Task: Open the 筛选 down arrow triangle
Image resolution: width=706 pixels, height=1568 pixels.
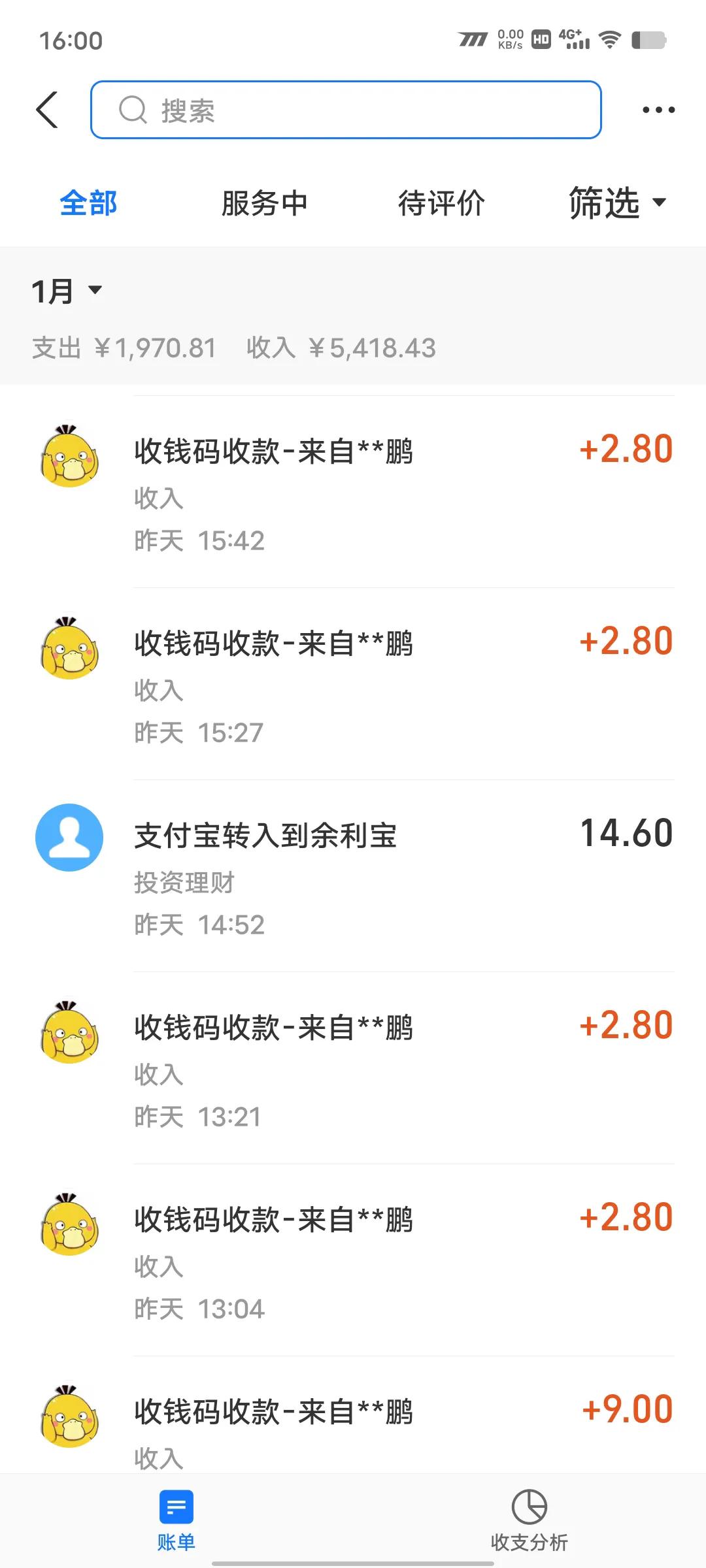Action: point(660,204)
